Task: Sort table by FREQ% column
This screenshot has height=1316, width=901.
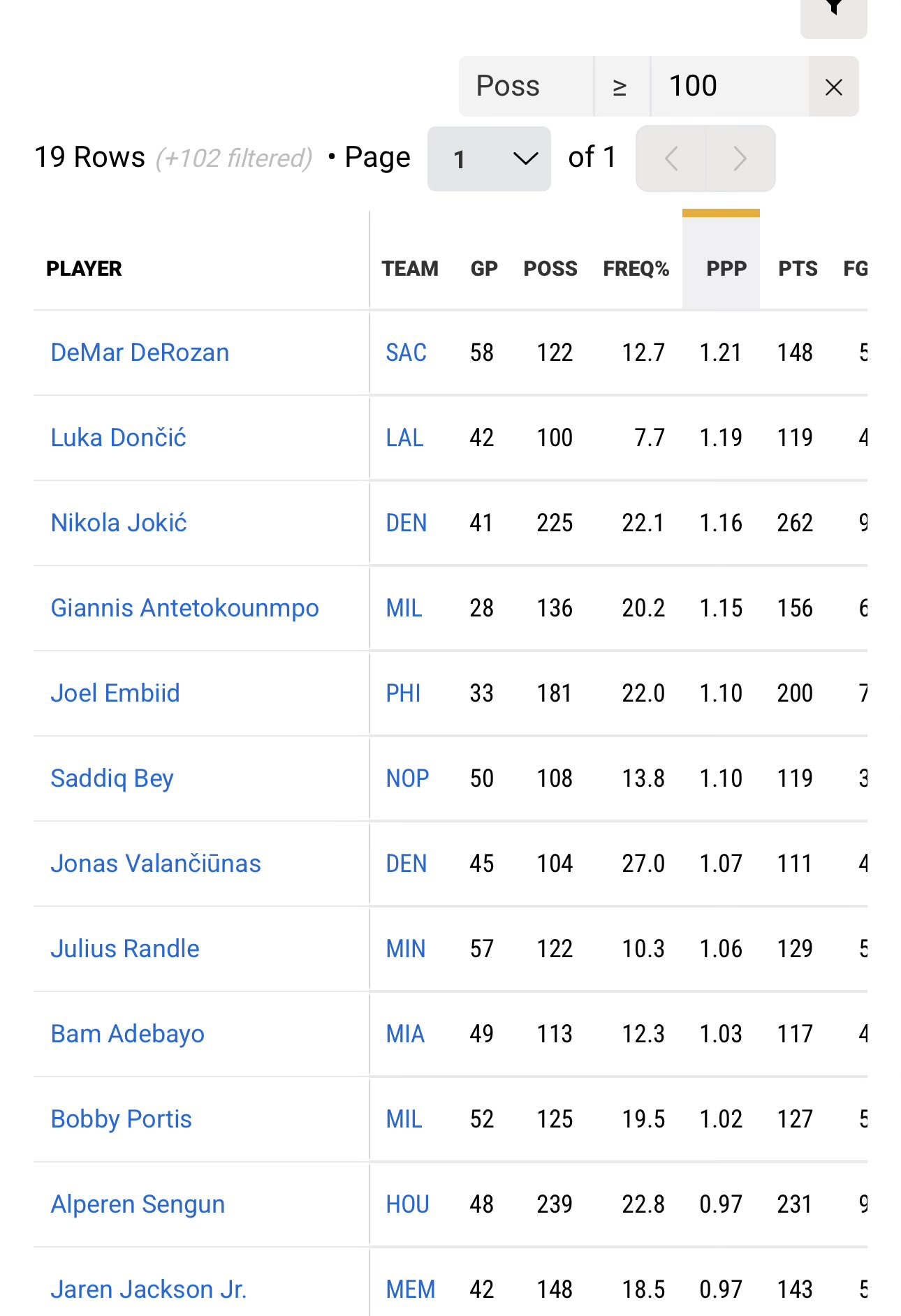Action: (x=636, y=269)
